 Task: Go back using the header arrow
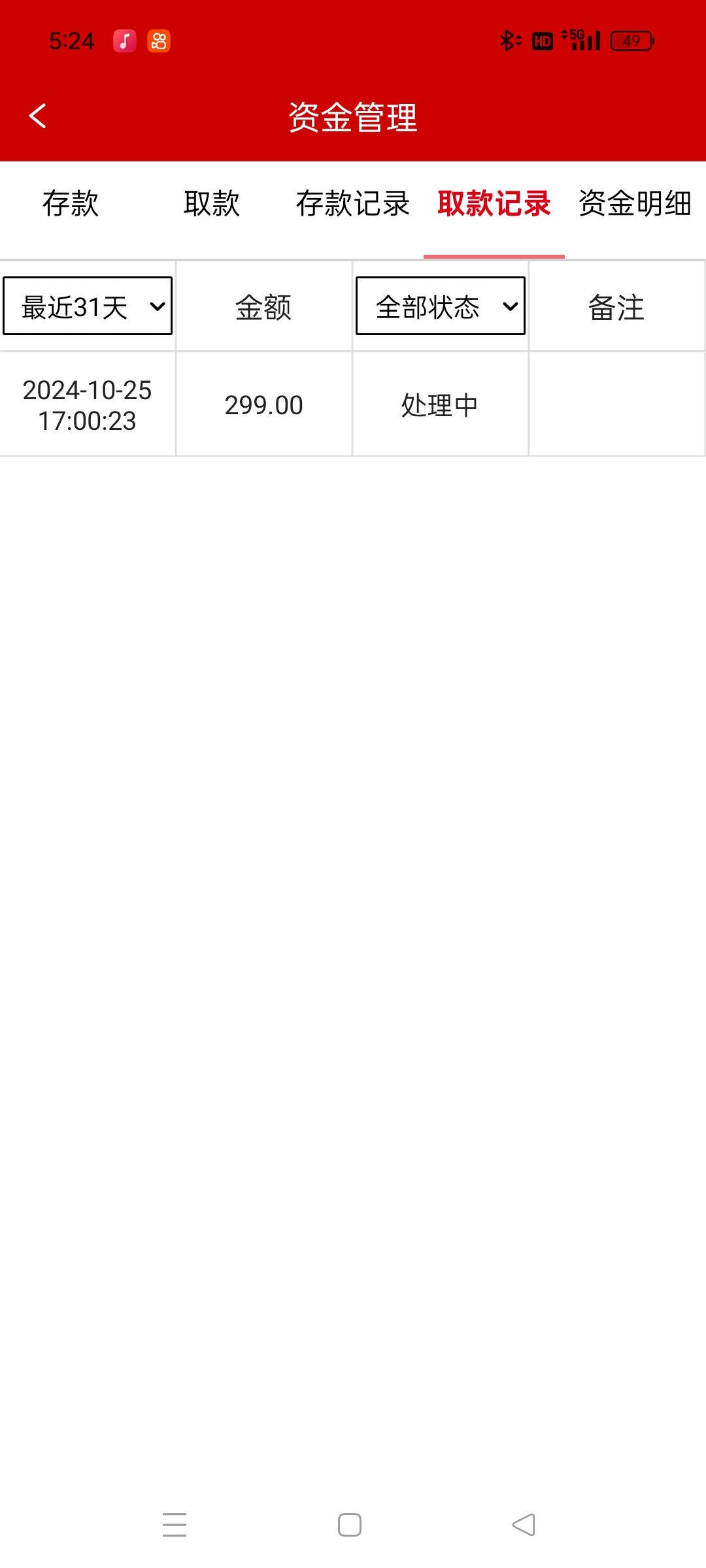pyautogui.click(x=38, y=116)
